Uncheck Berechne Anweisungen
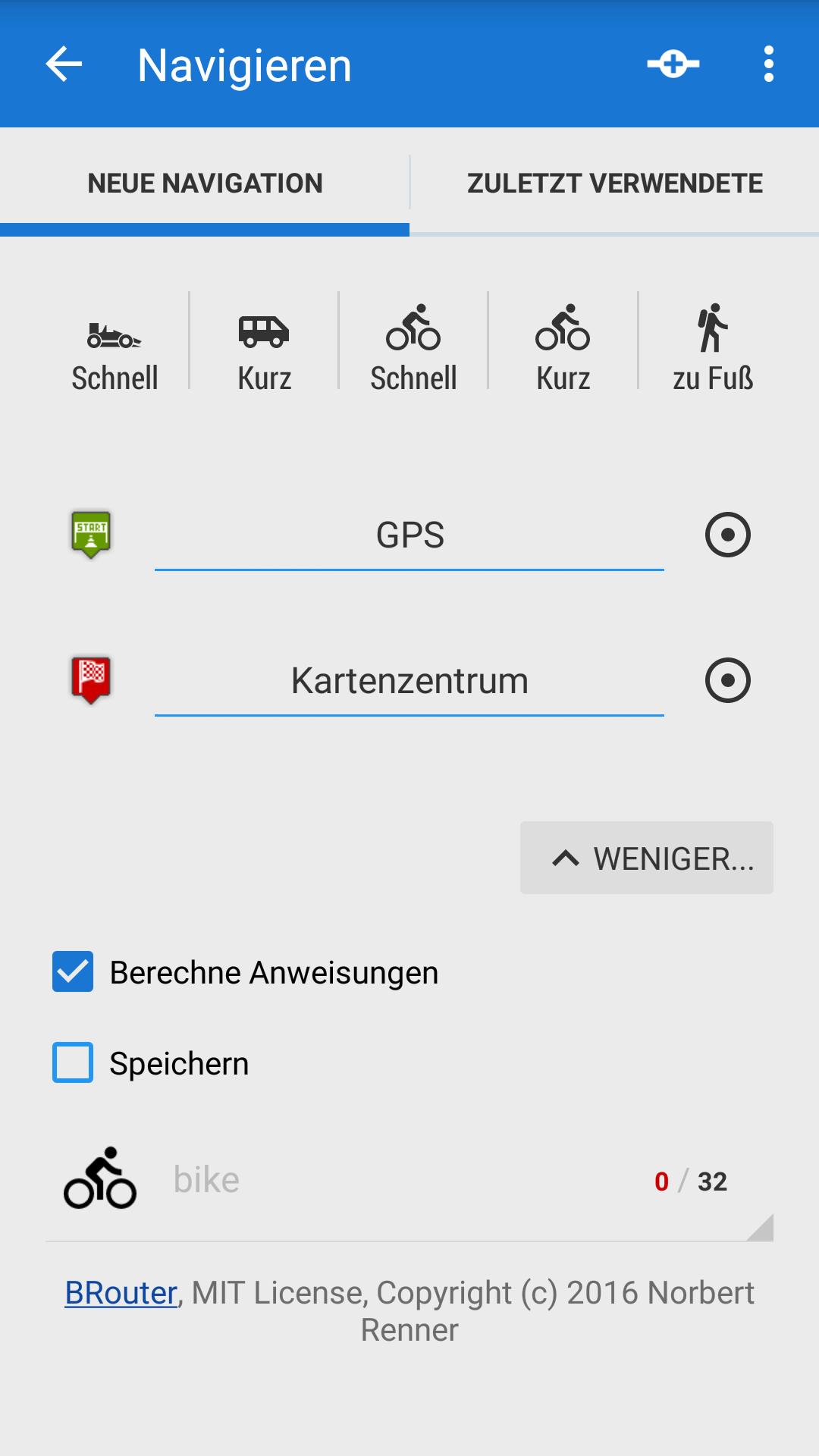819x1456 pixels. pyautogui.click(x=73, y=971)
